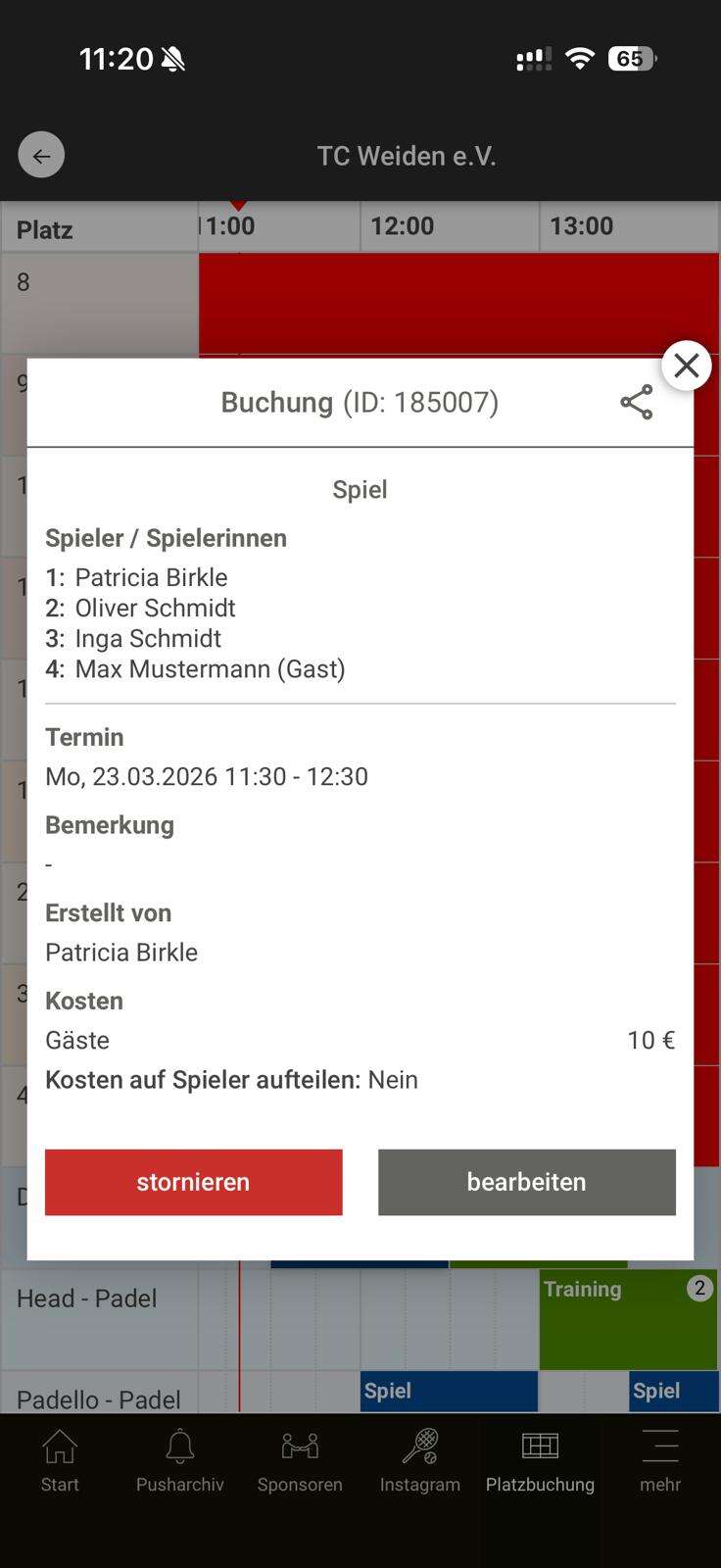This screenshot has width=721, height=1568.
Task: Open the mehr menu tab
Action: click(x=660, y=1460)
